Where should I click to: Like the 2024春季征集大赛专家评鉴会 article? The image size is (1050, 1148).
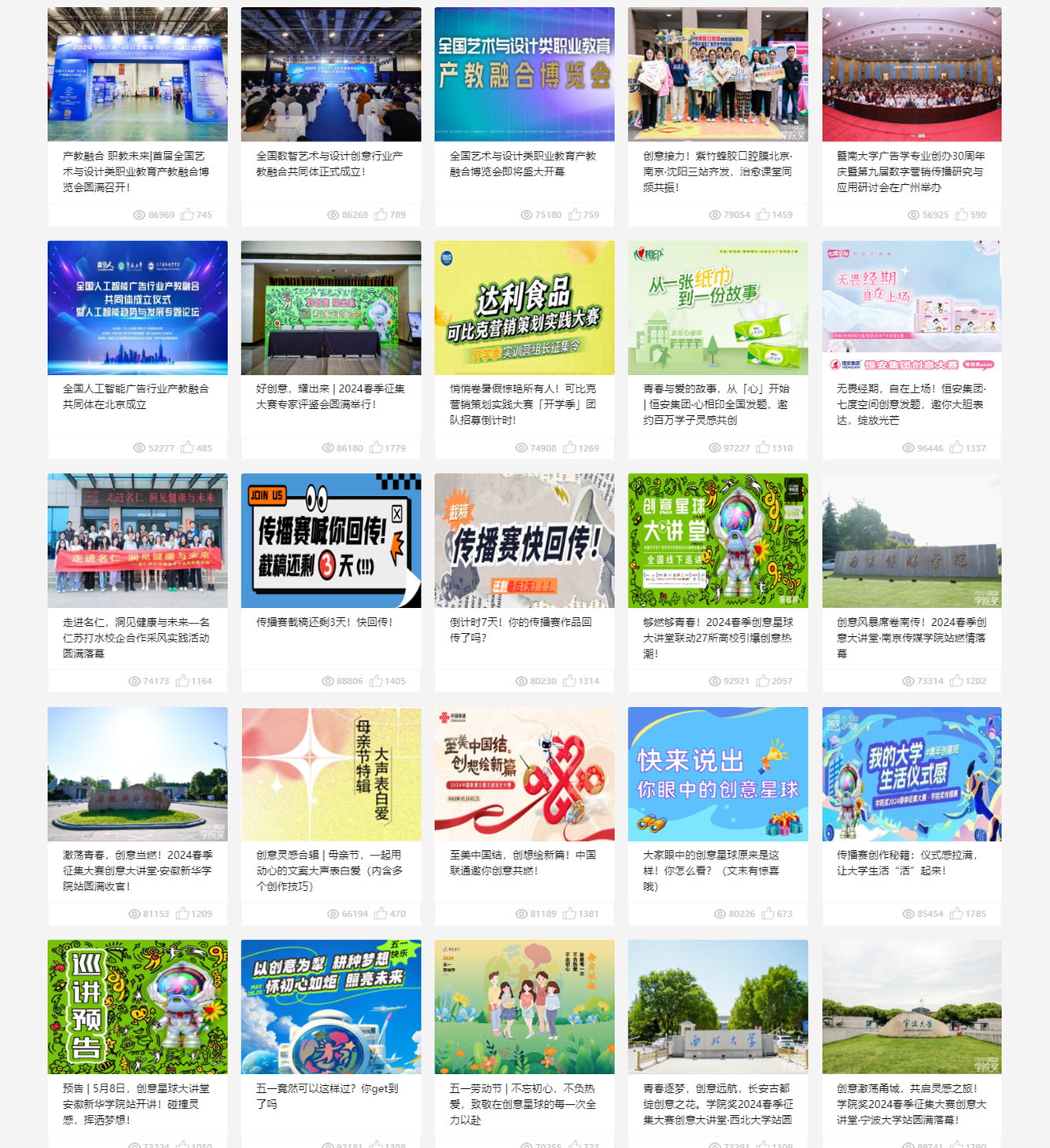(x=377, y=448)
